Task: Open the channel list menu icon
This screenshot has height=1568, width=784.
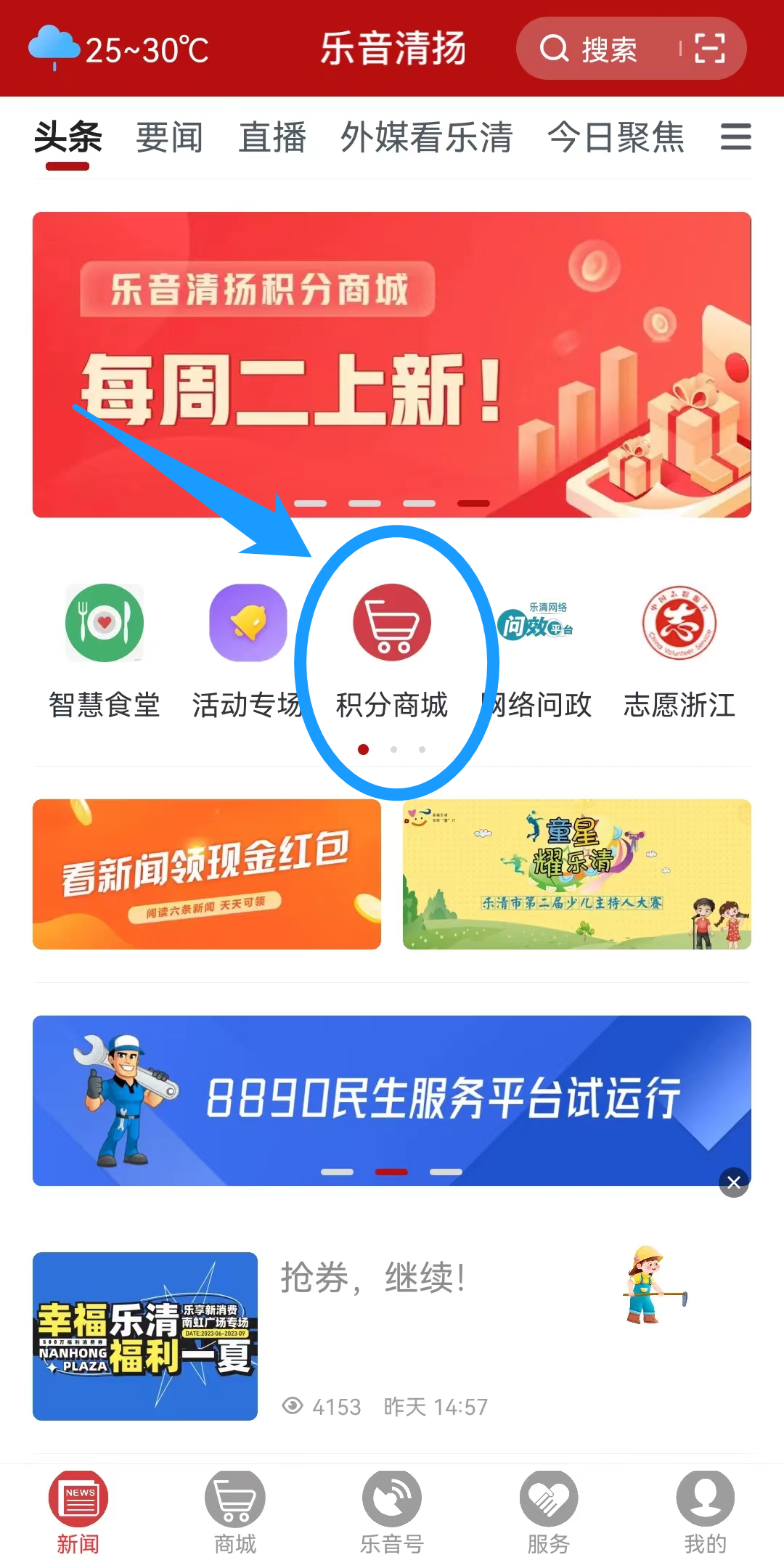Action: [735, 136]
